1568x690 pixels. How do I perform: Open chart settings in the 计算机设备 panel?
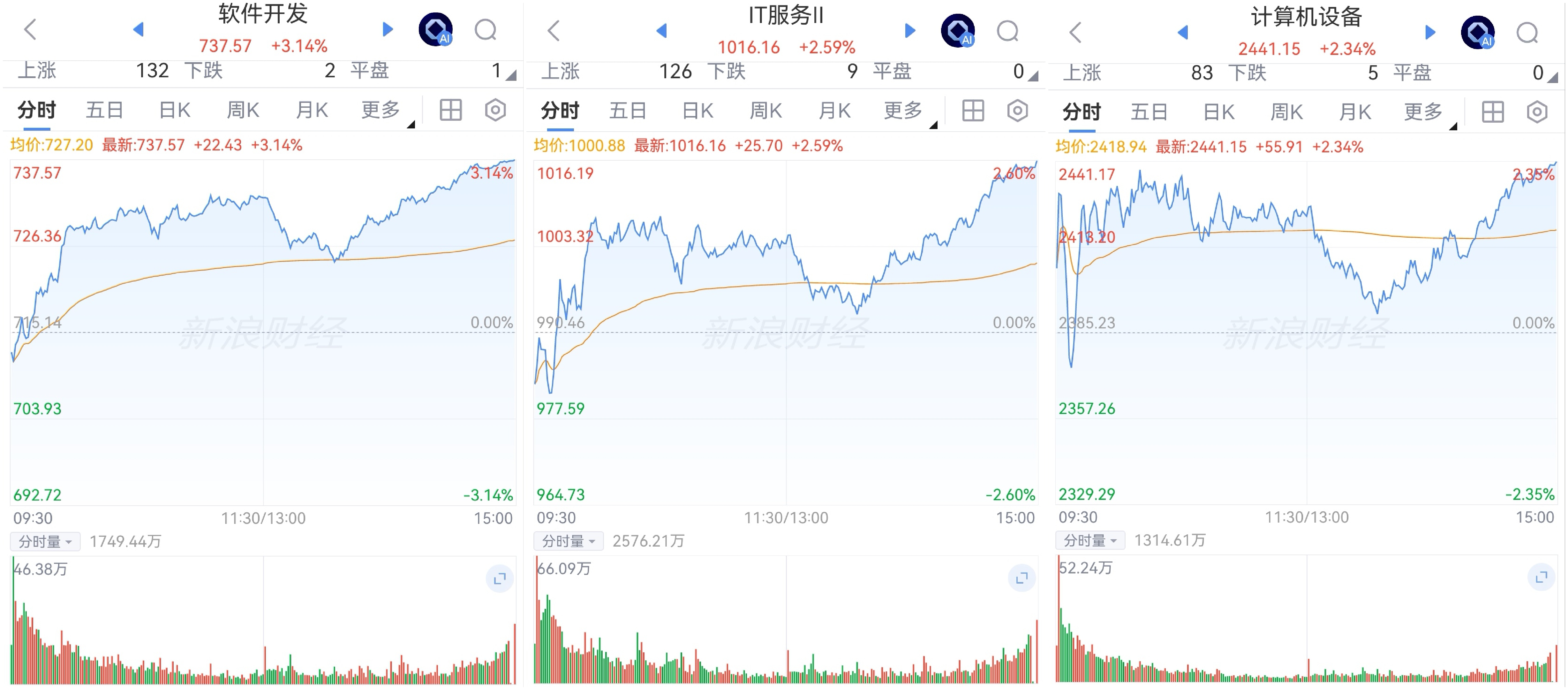click(1537, 112)
